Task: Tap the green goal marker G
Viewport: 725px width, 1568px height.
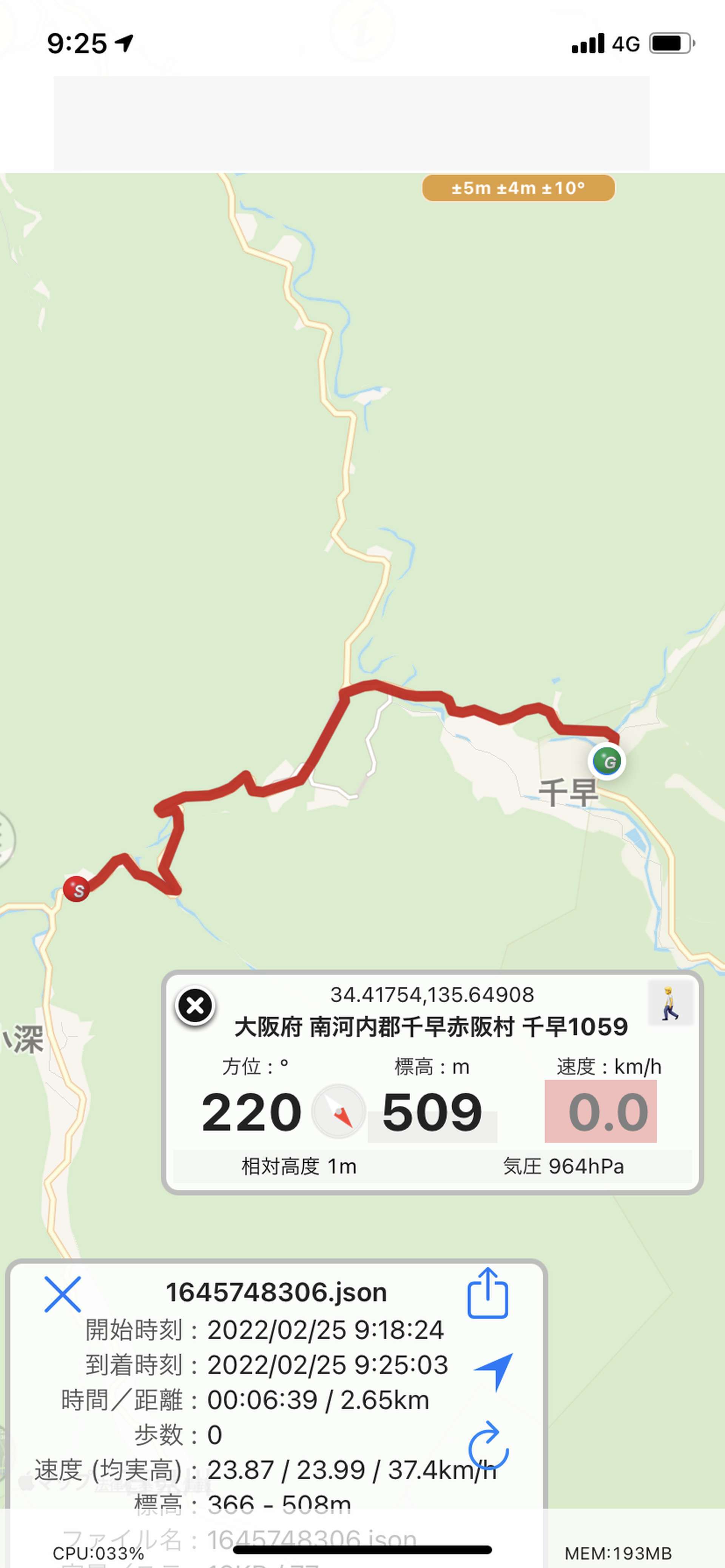Action: pos(608,761)
